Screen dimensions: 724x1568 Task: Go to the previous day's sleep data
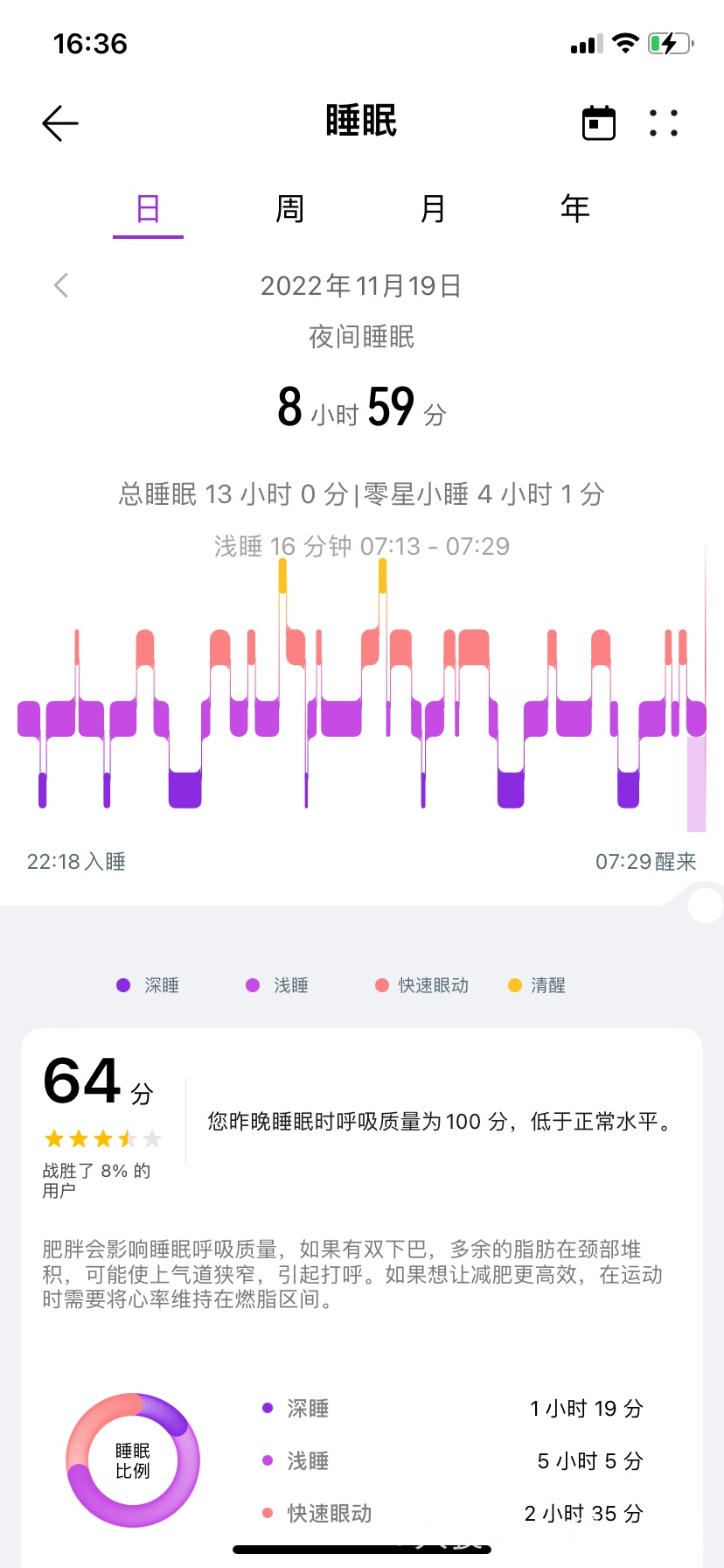pyautogui.click(x=61, y=285)
